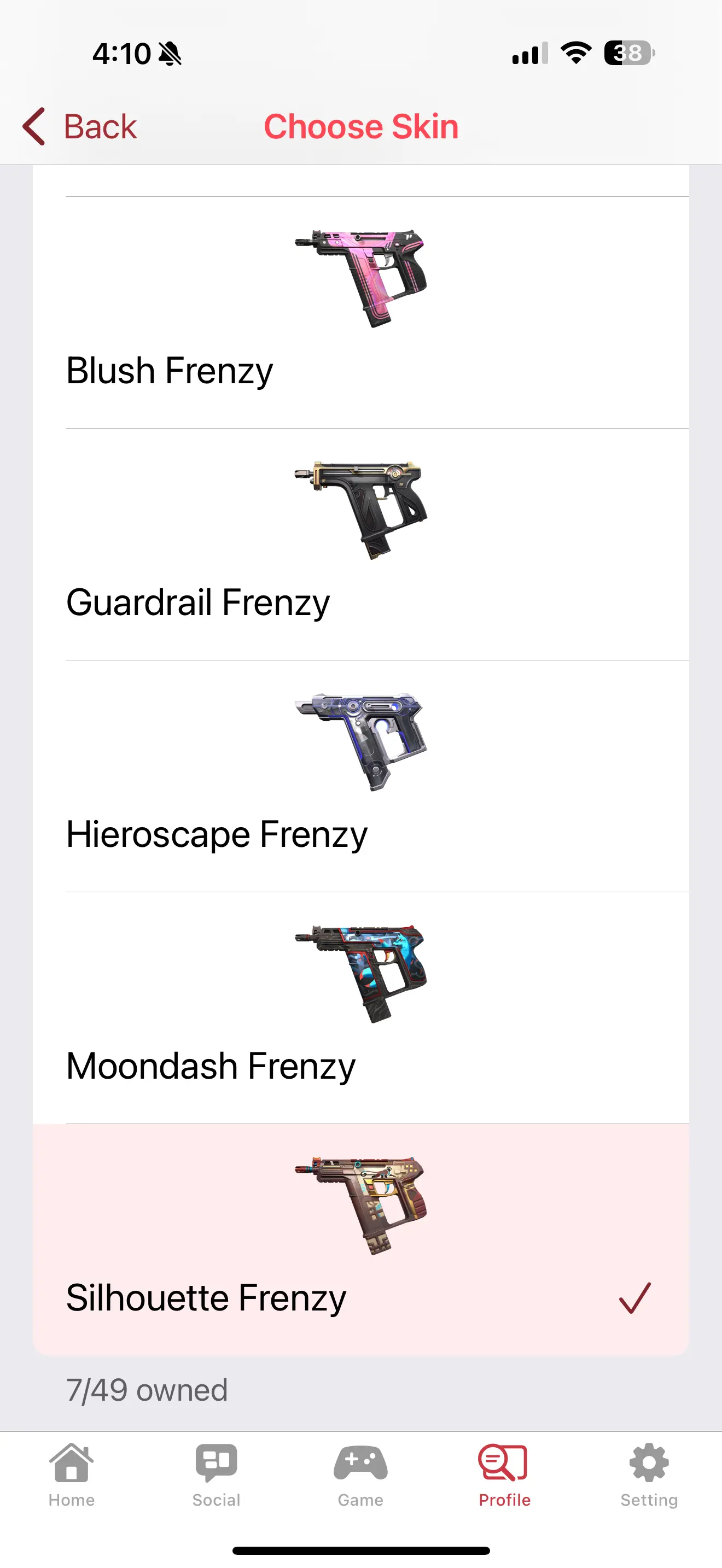Open the Profile tab

(x=504, y=1475)
